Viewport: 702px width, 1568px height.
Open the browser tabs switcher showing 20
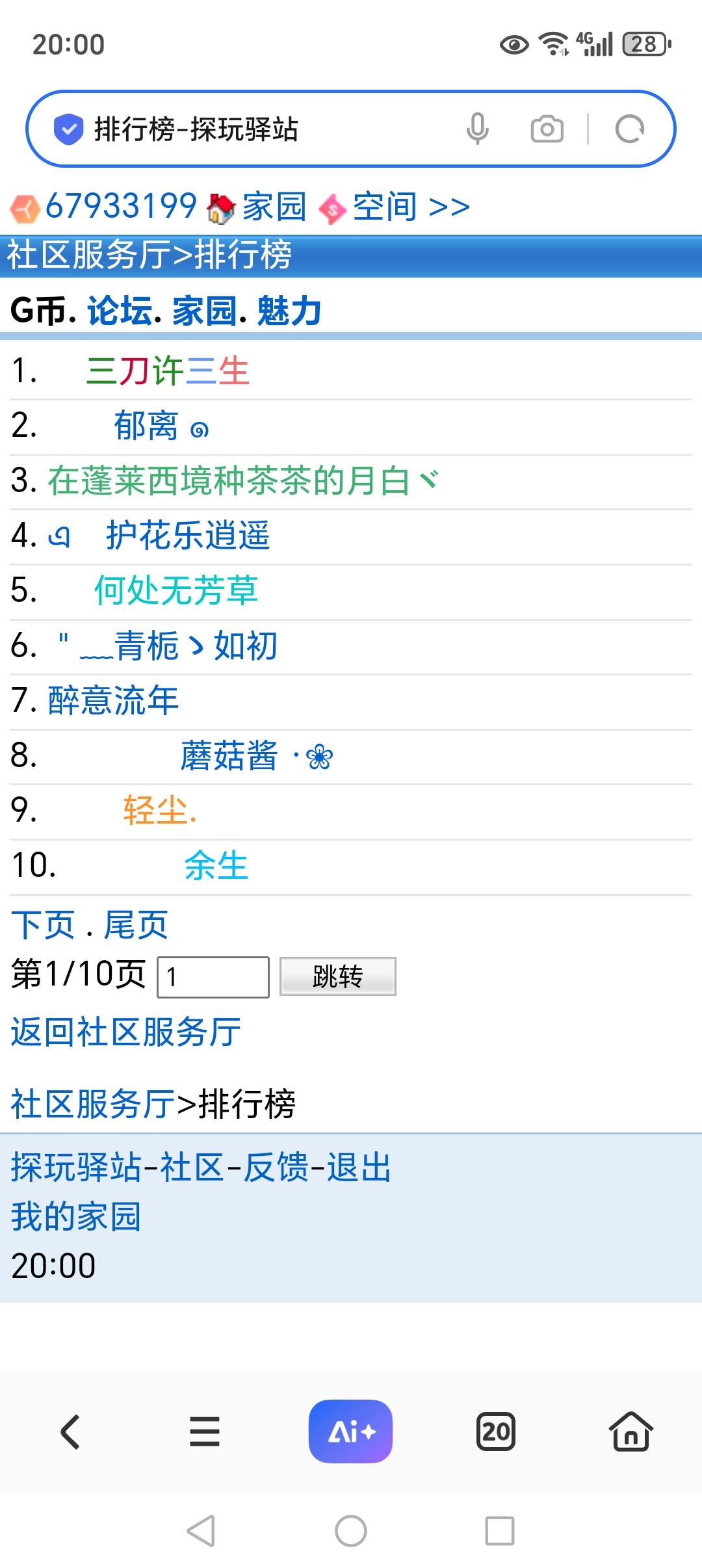[x=496, y=1431]
